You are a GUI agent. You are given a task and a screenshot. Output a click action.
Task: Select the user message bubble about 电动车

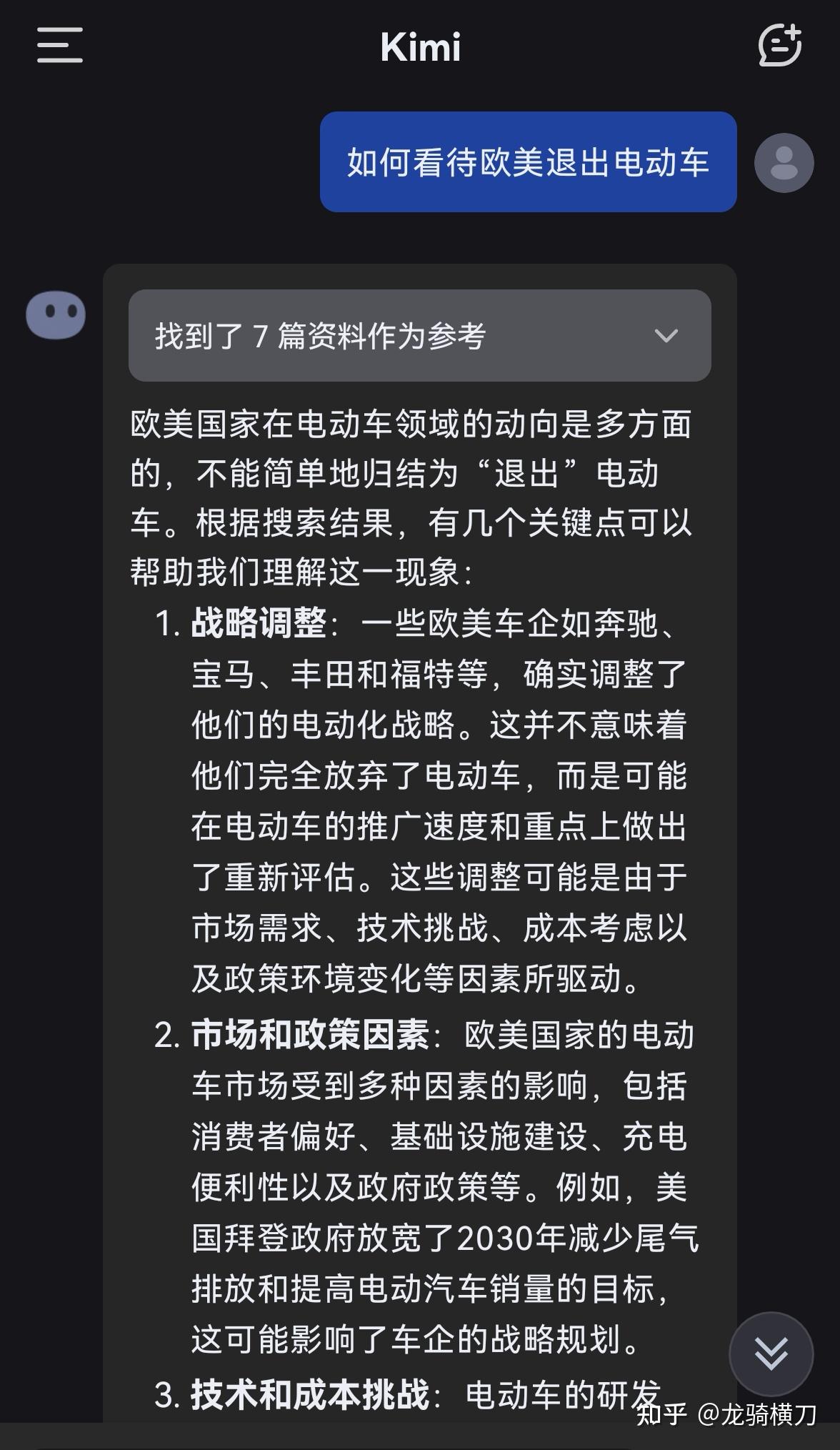[x=529, y=162]
